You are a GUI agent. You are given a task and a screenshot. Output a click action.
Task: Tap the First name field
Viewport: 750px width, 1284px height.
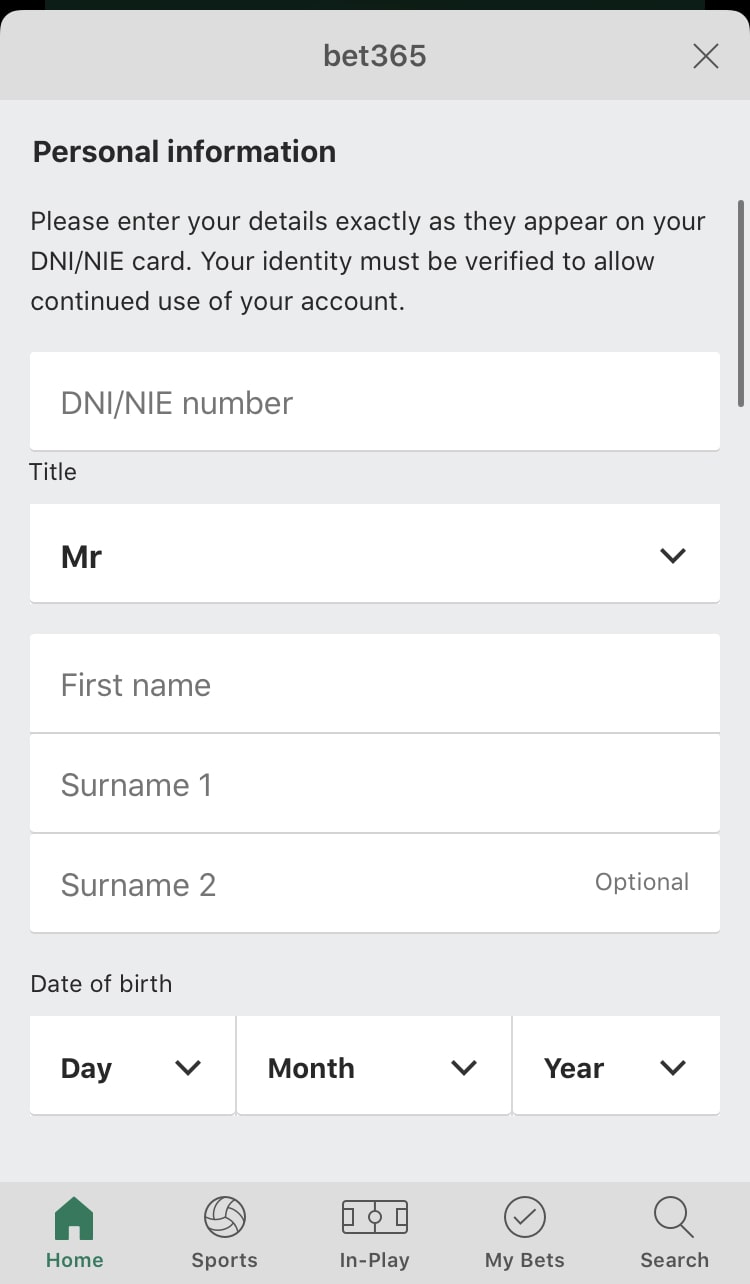375,684
